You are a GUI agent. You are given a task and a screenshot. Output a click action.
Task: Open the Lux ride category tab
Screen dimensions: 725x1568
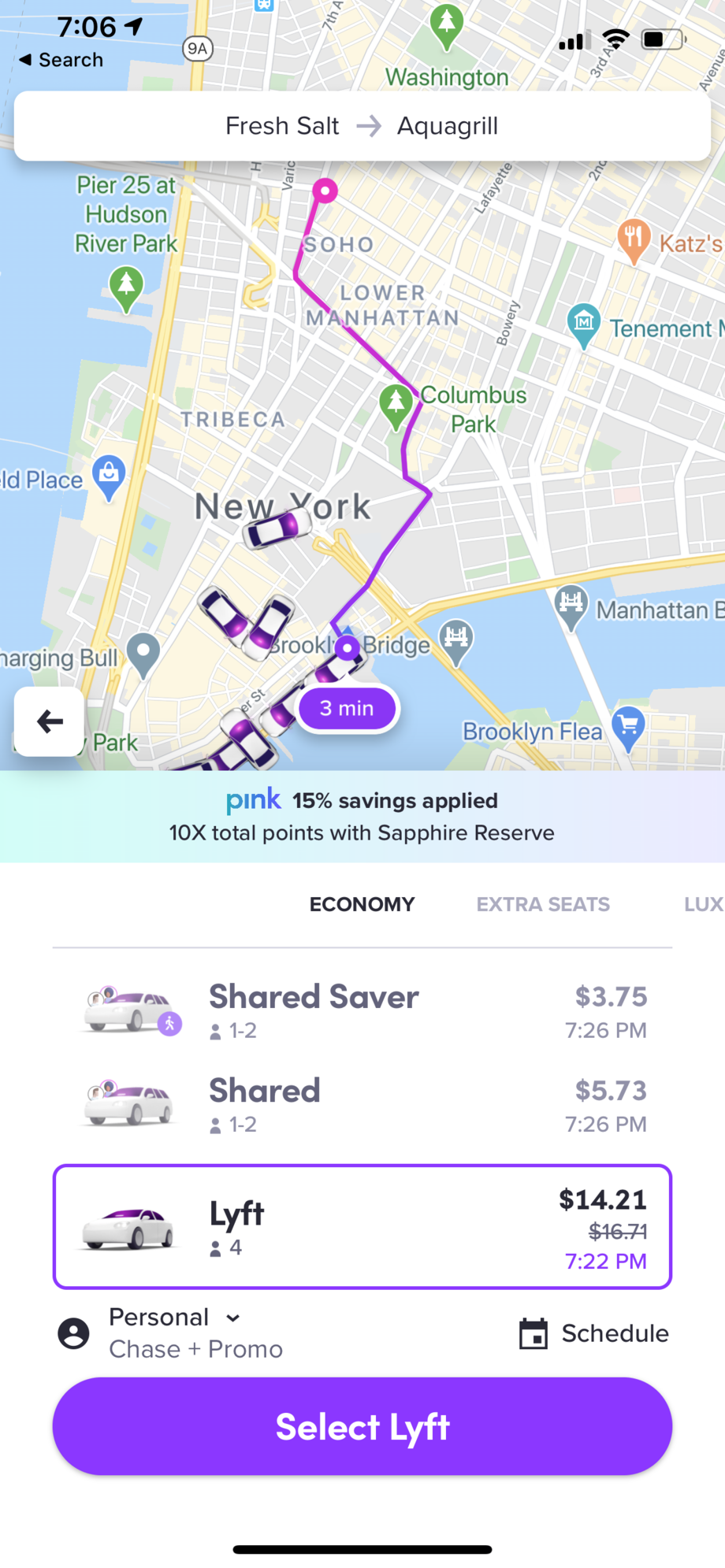704,904
